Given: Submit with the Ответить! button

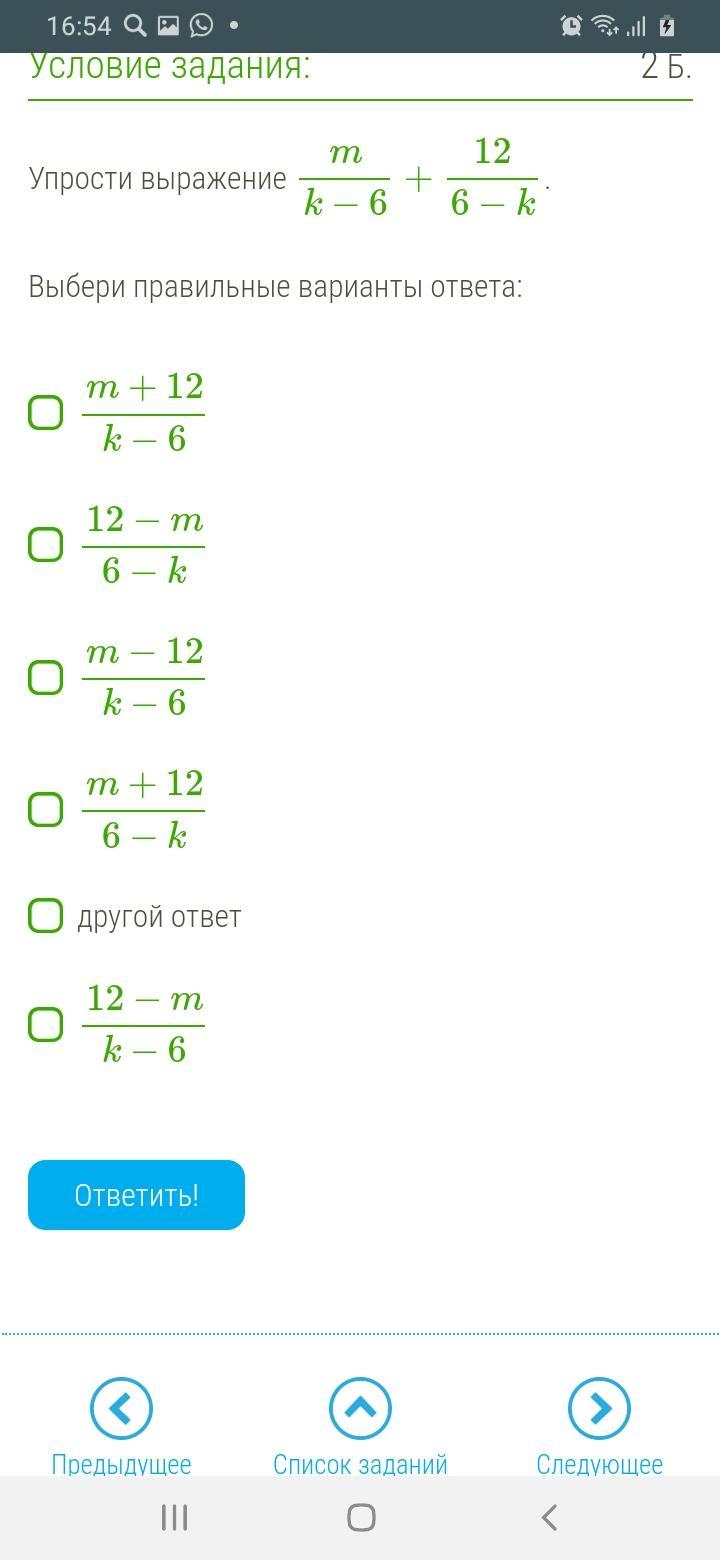Looking at the screenshot, I should pyautogui.click(x=136, y=1195).
